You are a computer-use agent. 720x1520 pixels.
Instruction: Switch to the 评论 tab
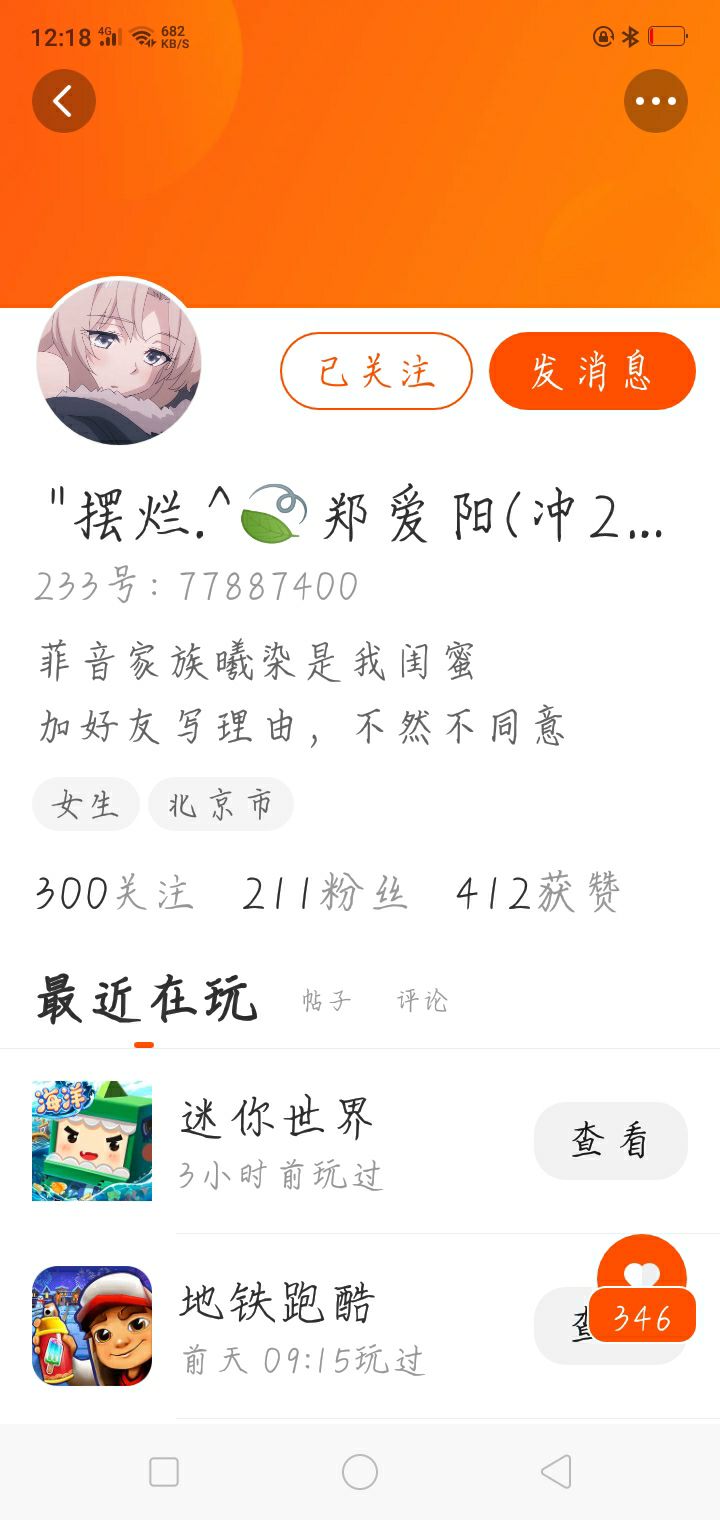[x=422, y=1001]
